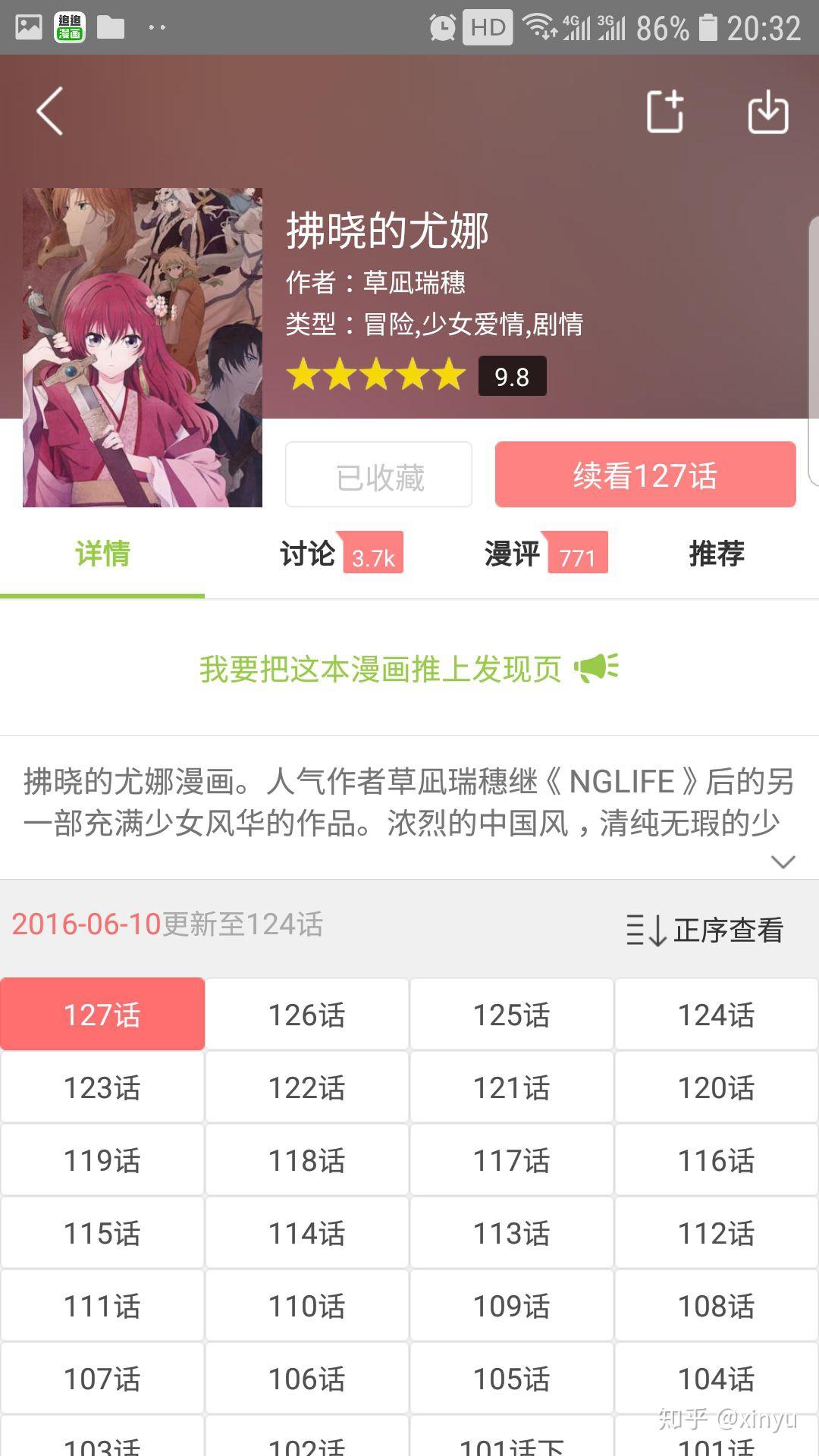The image size is (819, 1456).
Task: Switch to the 讨论 tab
Action: 307,554
